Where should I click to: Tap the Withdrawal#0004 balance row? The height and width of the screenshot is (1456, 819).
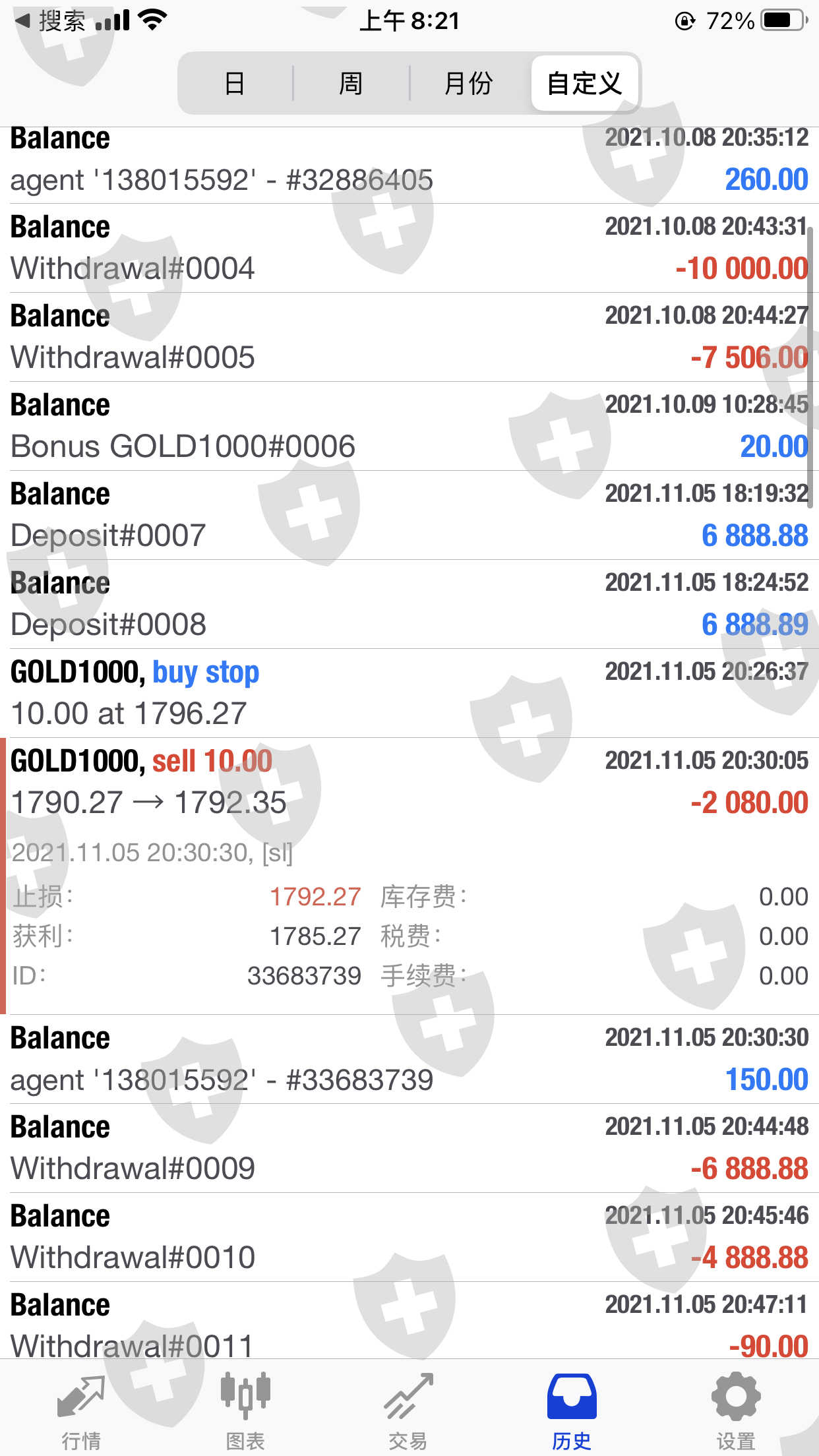click(409, 248)
